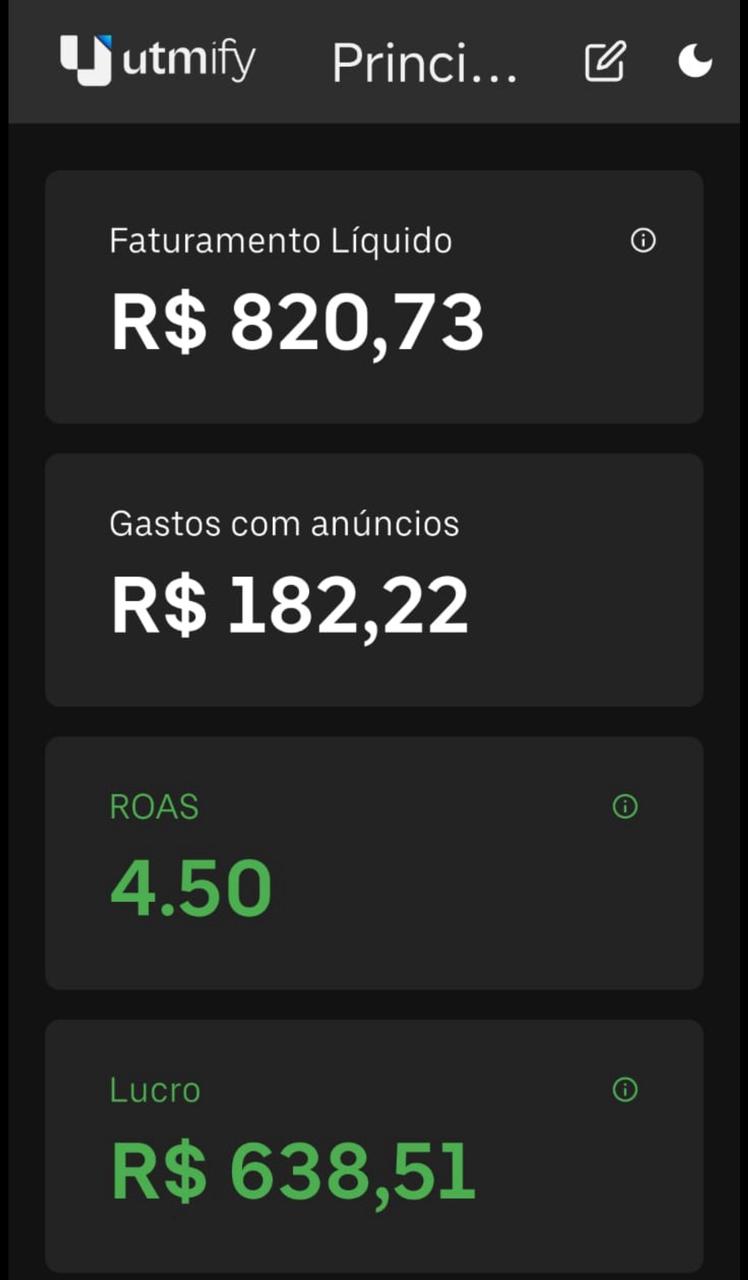Open the ROAS info icon
The height and width of the screenshot is (1280, 748).
click(625, 806)
